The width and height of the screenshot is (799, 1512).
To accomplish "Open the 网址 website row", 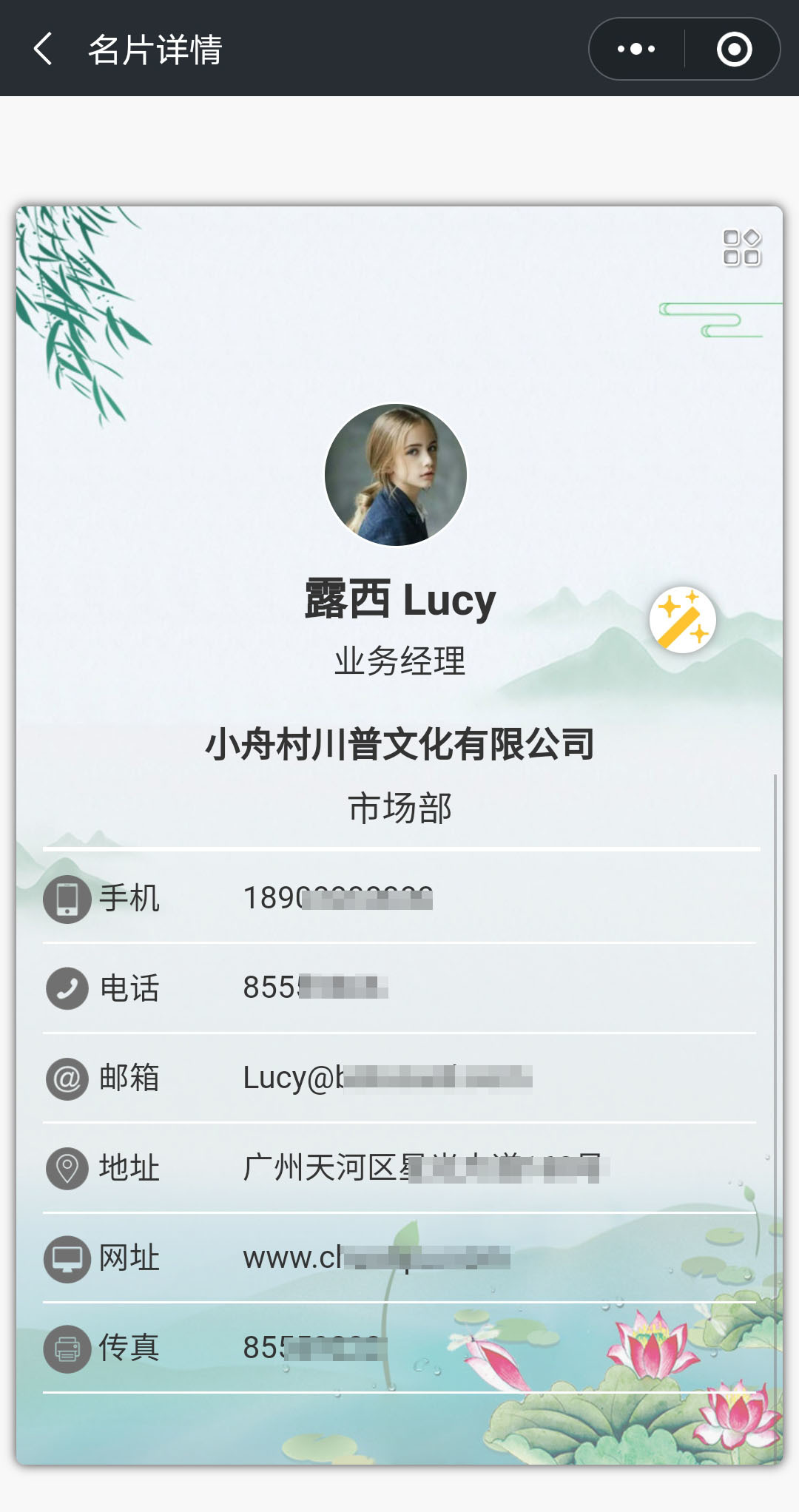I will pos(399,1258).
